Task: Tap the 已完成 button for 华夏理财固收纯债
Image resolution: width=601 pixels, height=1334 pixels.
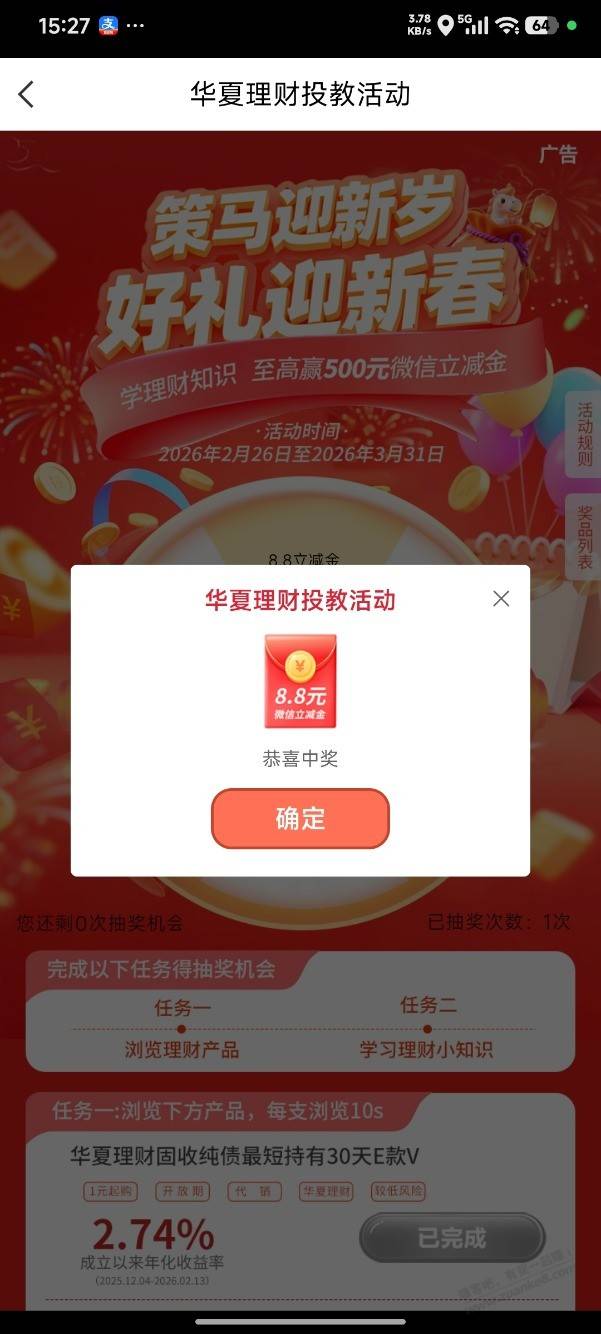Action: point(452,1238)
